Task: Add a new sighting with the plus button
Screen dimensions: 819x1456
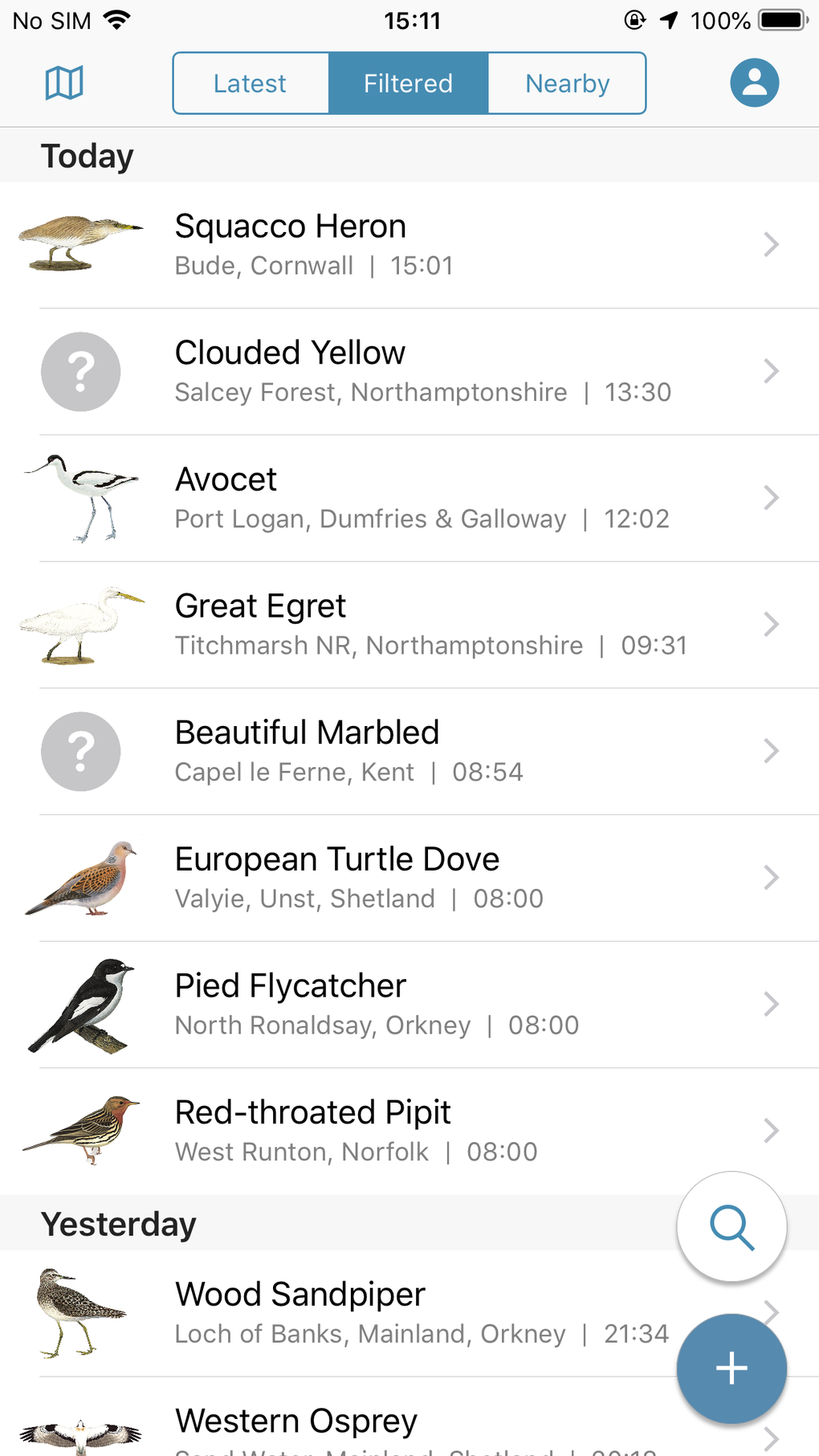Action: click(x=731, y=1368)
